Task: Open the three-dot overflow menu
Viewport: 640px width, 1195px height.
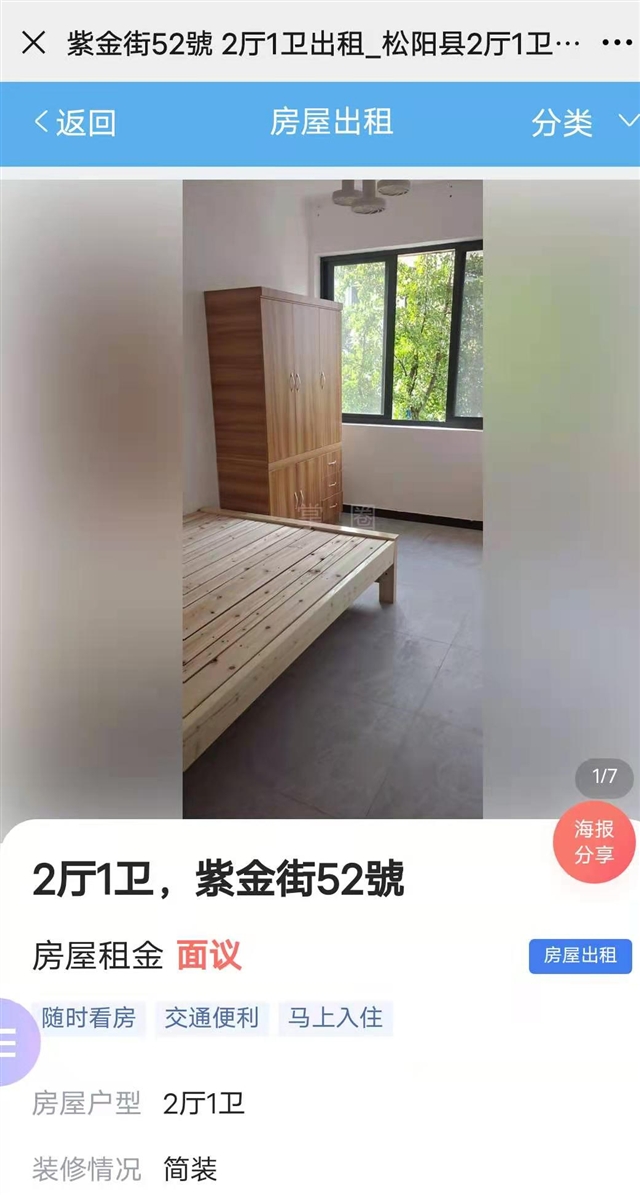Action: click(617, 43)
